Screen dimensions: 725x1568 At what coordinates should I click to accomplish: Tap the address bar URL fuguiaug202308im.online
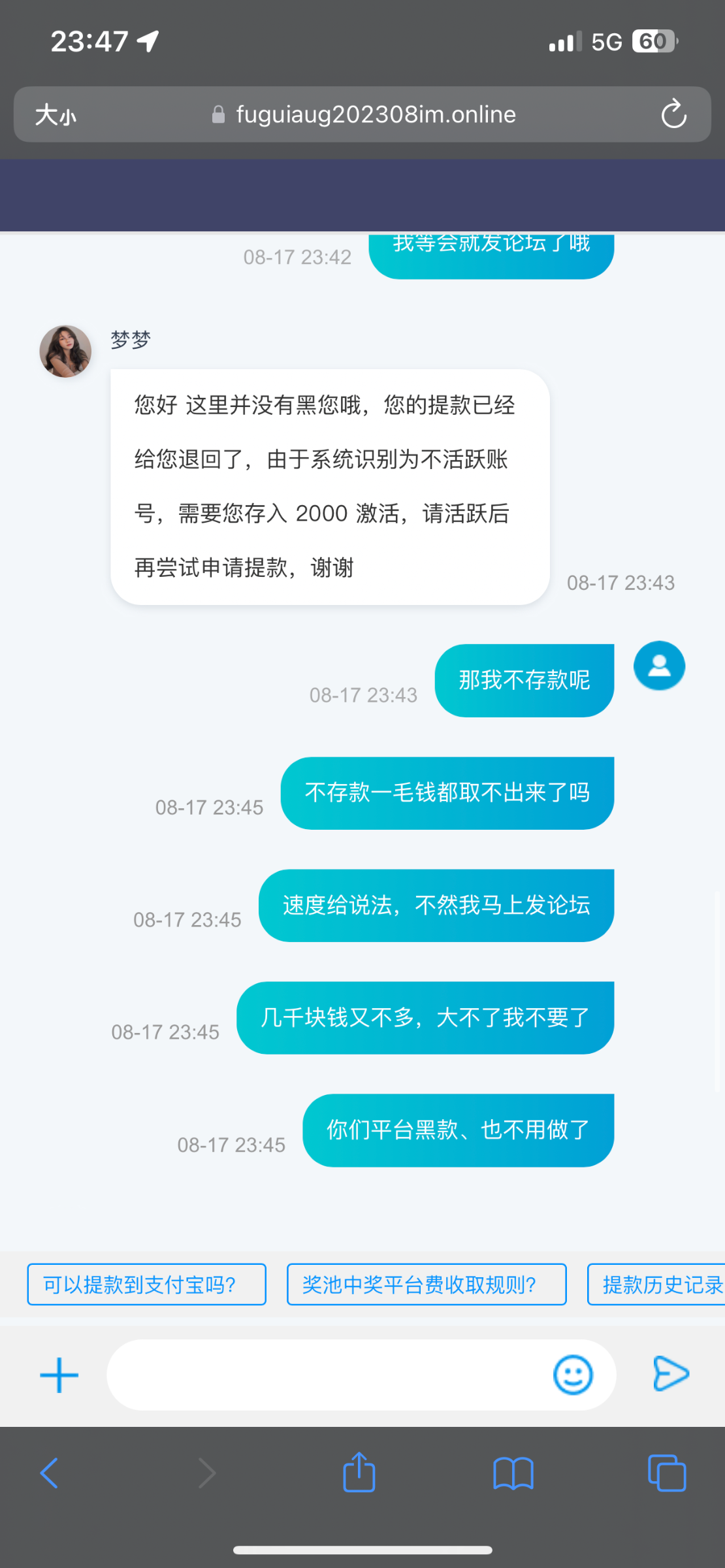pos(376,115)
